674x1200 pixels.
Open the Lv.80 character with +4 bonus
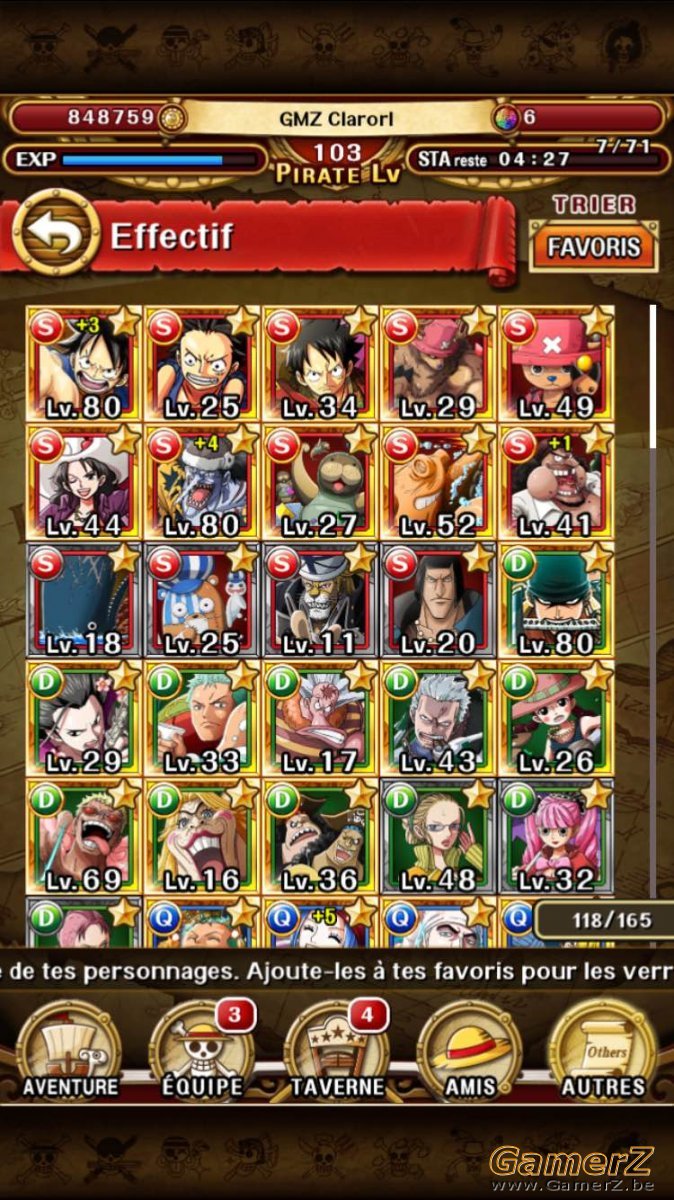tap(202, 482)
